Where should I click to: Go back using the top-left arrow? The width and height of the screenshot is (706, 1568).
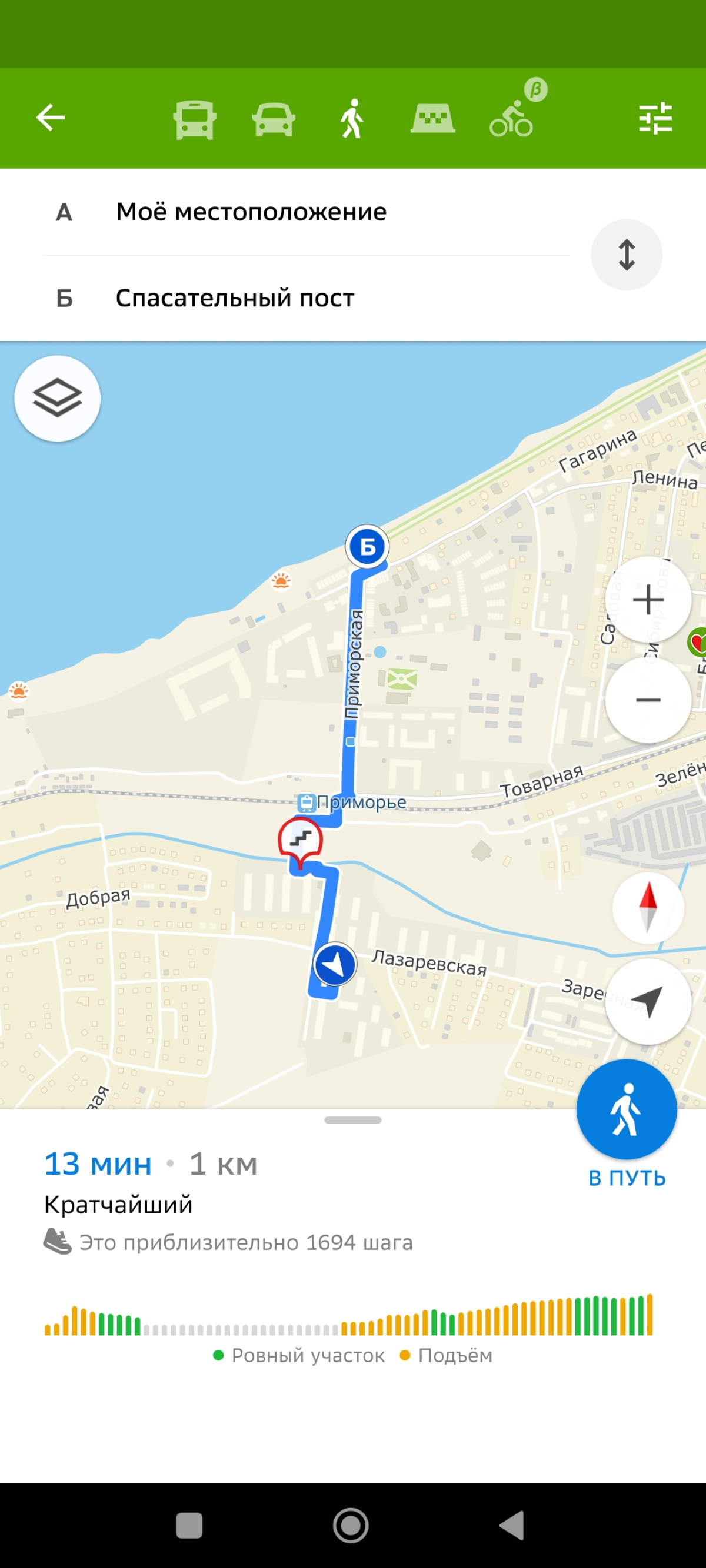50,118
